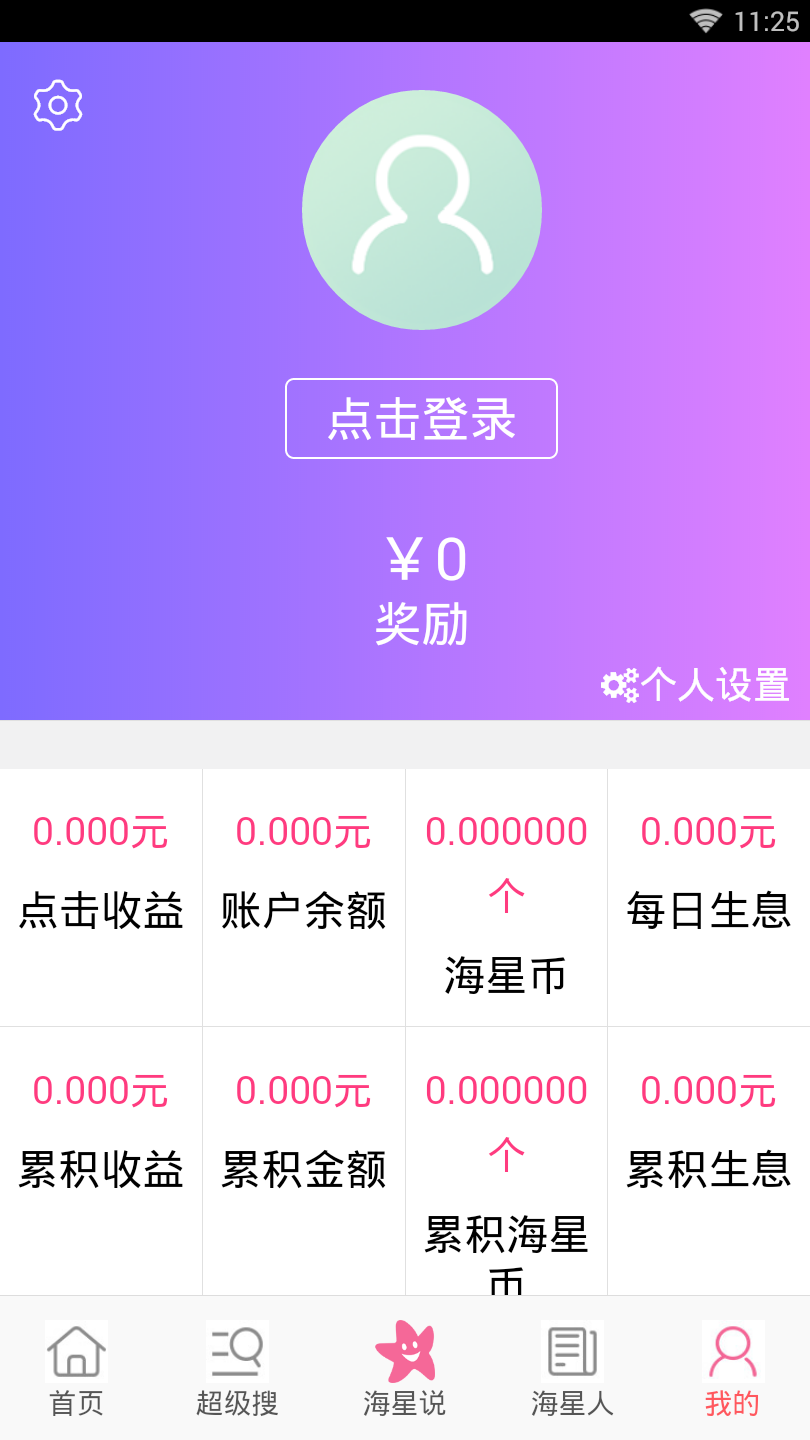Tap the 点击登录 login button

[x=421, y=419]
